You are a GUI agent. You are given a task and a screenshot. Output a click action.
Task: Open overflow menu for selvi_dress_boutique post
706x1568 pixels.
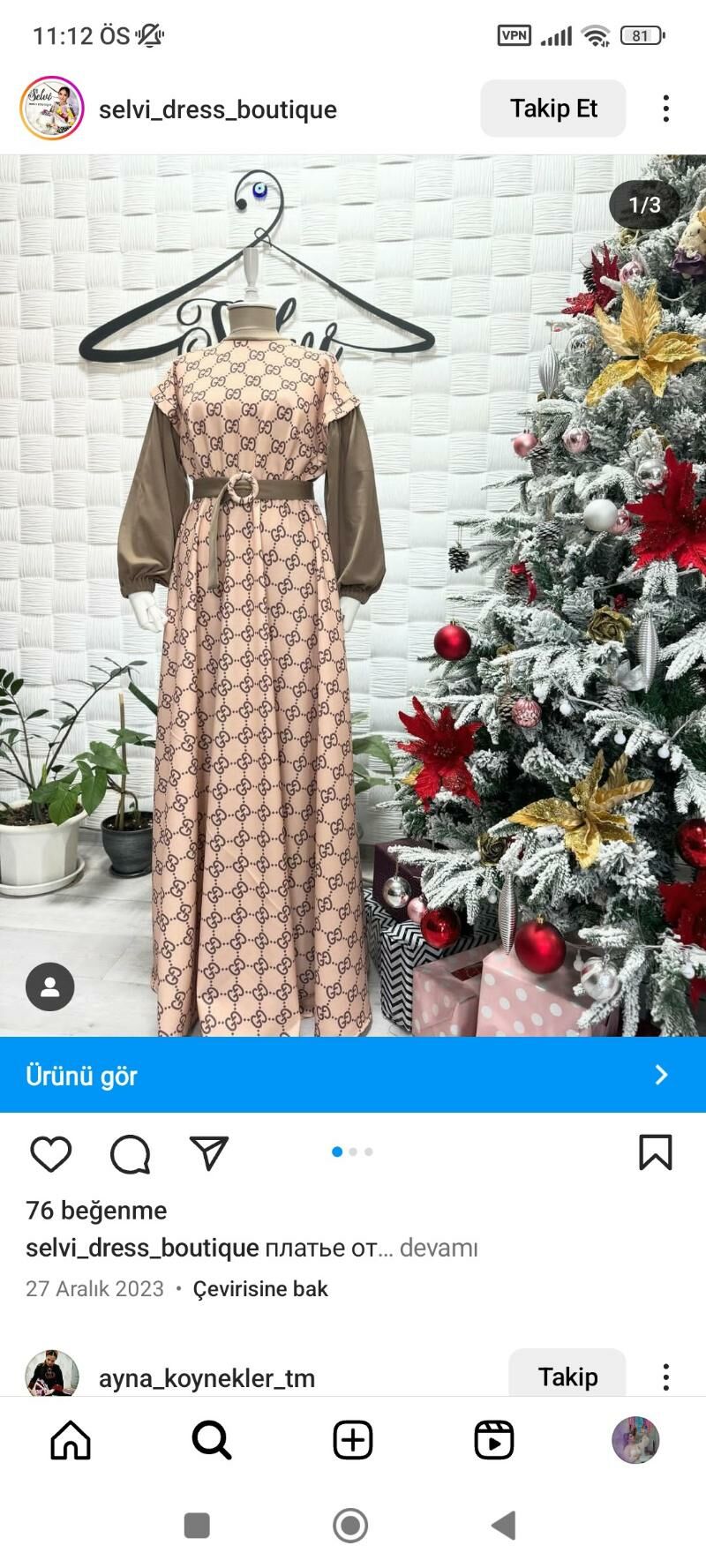(665, 109)
